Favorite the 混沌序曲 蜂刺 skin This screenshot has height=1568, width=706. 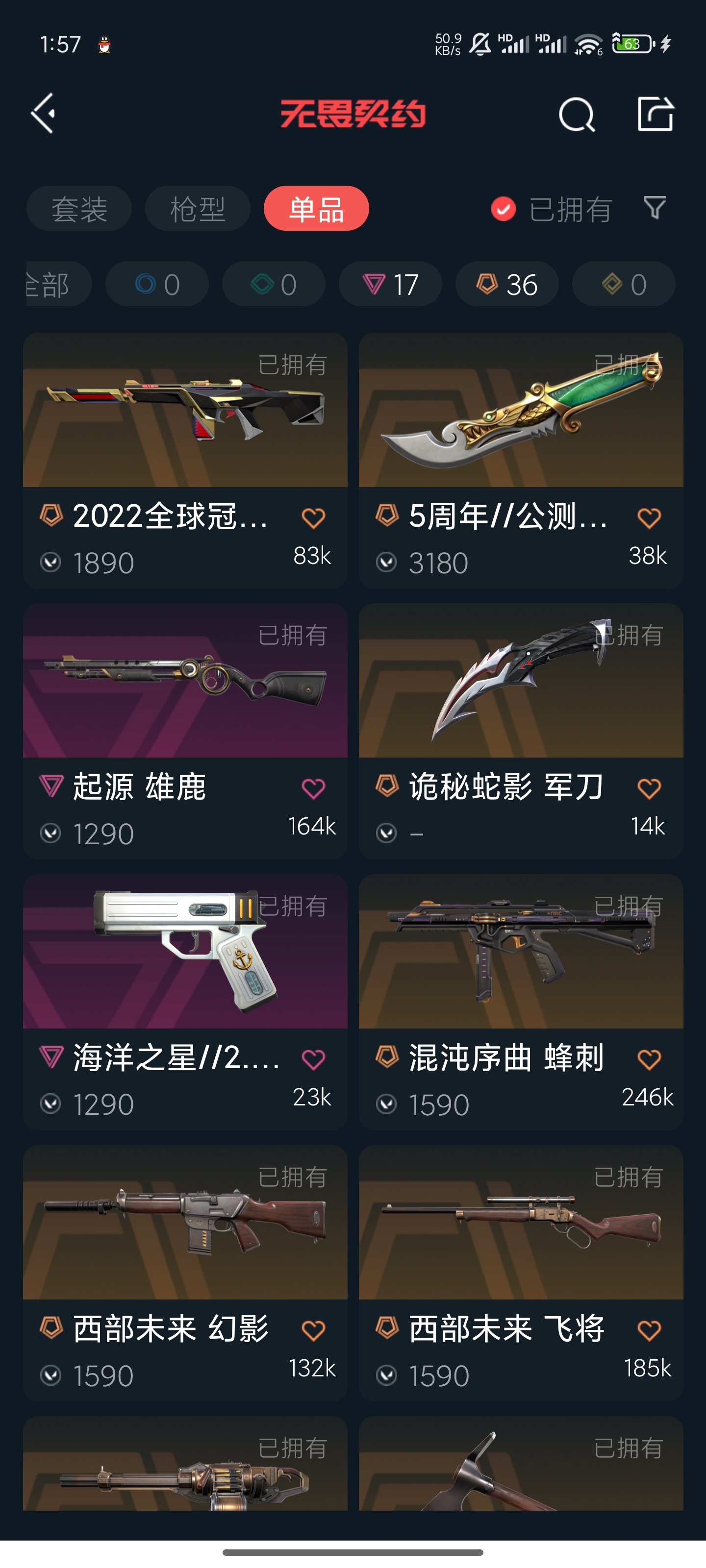coord(649,1060)
